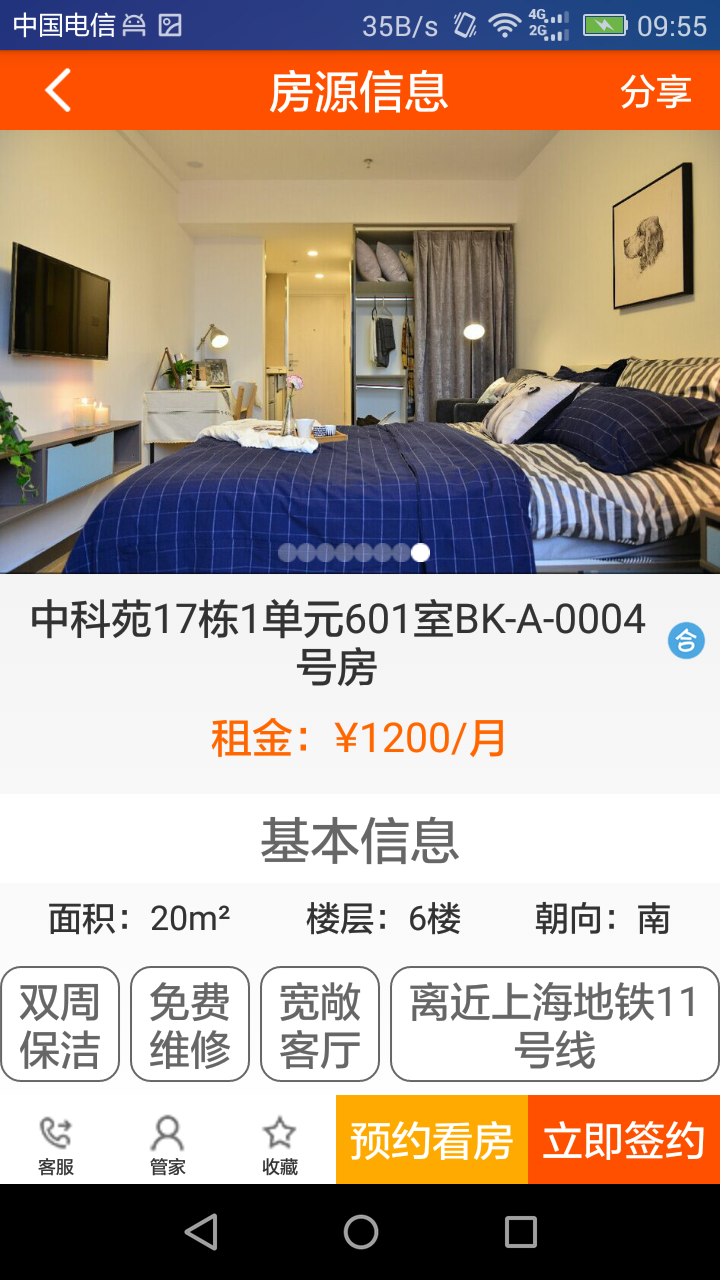Share this listing via 分享

pyautogui.click(x=655, y=91)
